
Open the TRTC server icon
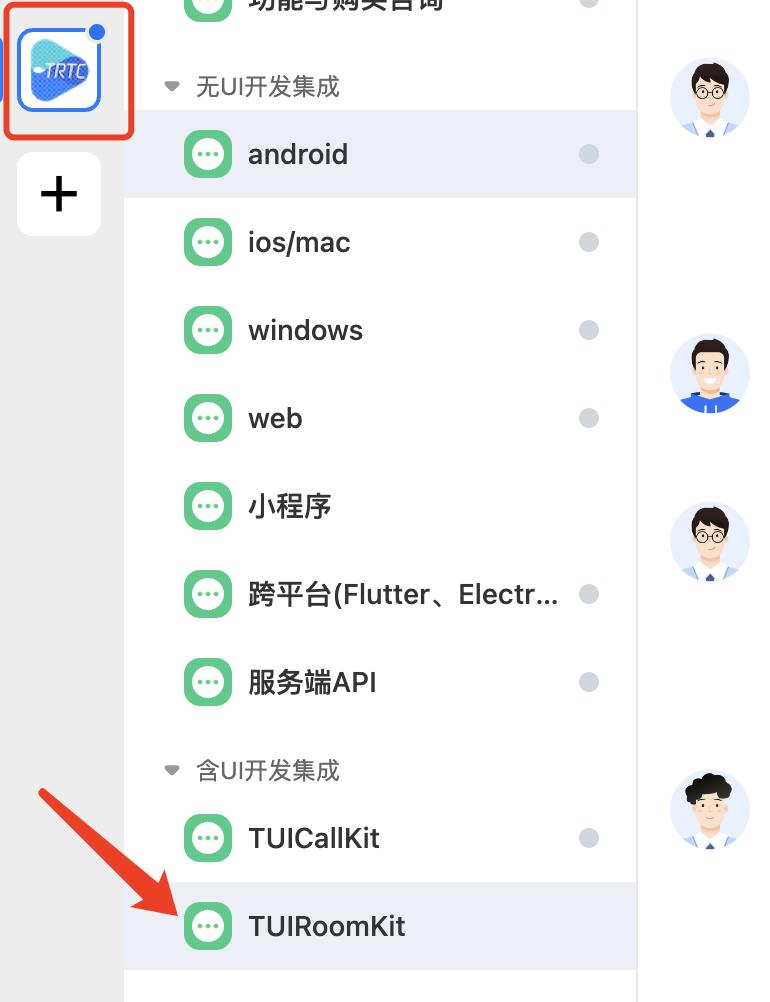[59, 70]
